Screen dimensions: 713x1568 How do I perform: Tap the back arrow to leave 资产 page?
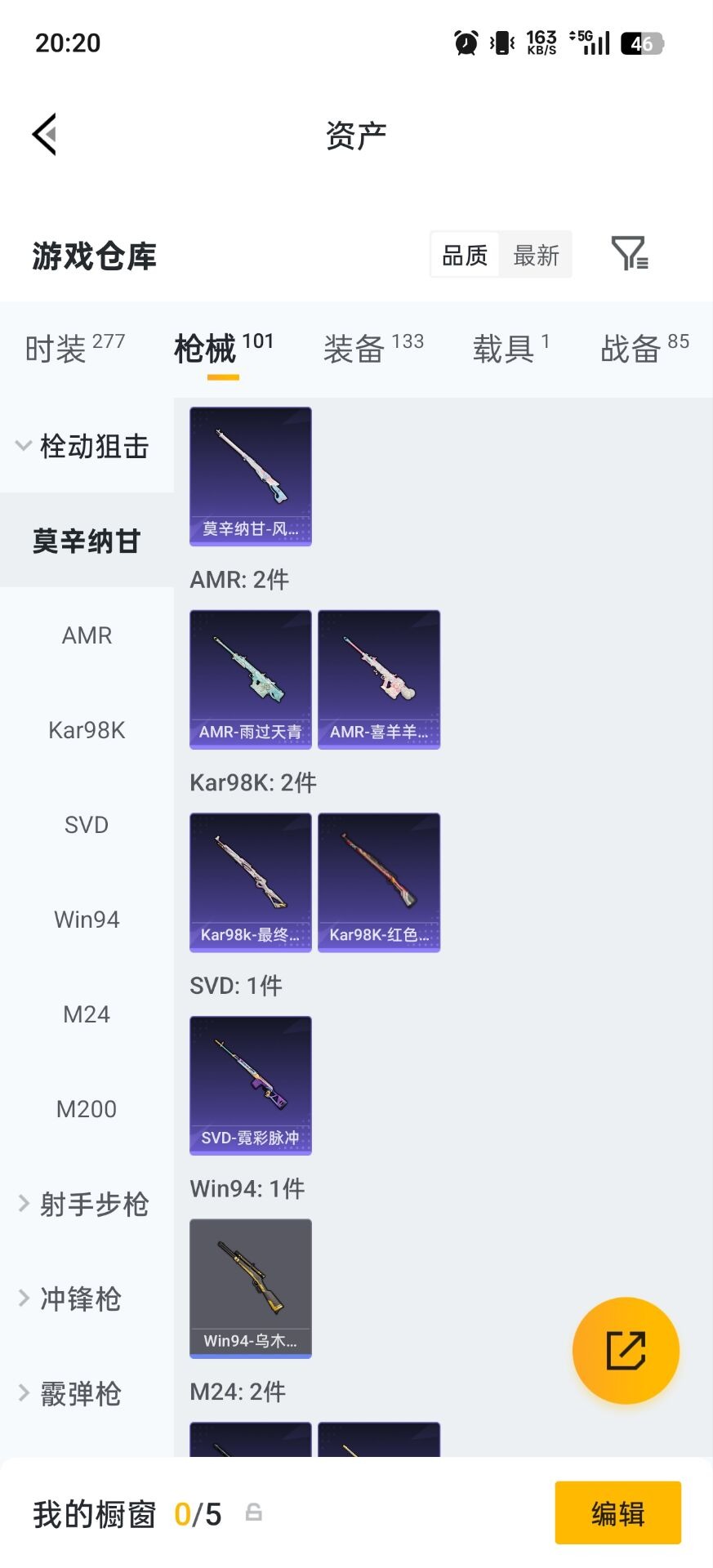coord(45,133)
